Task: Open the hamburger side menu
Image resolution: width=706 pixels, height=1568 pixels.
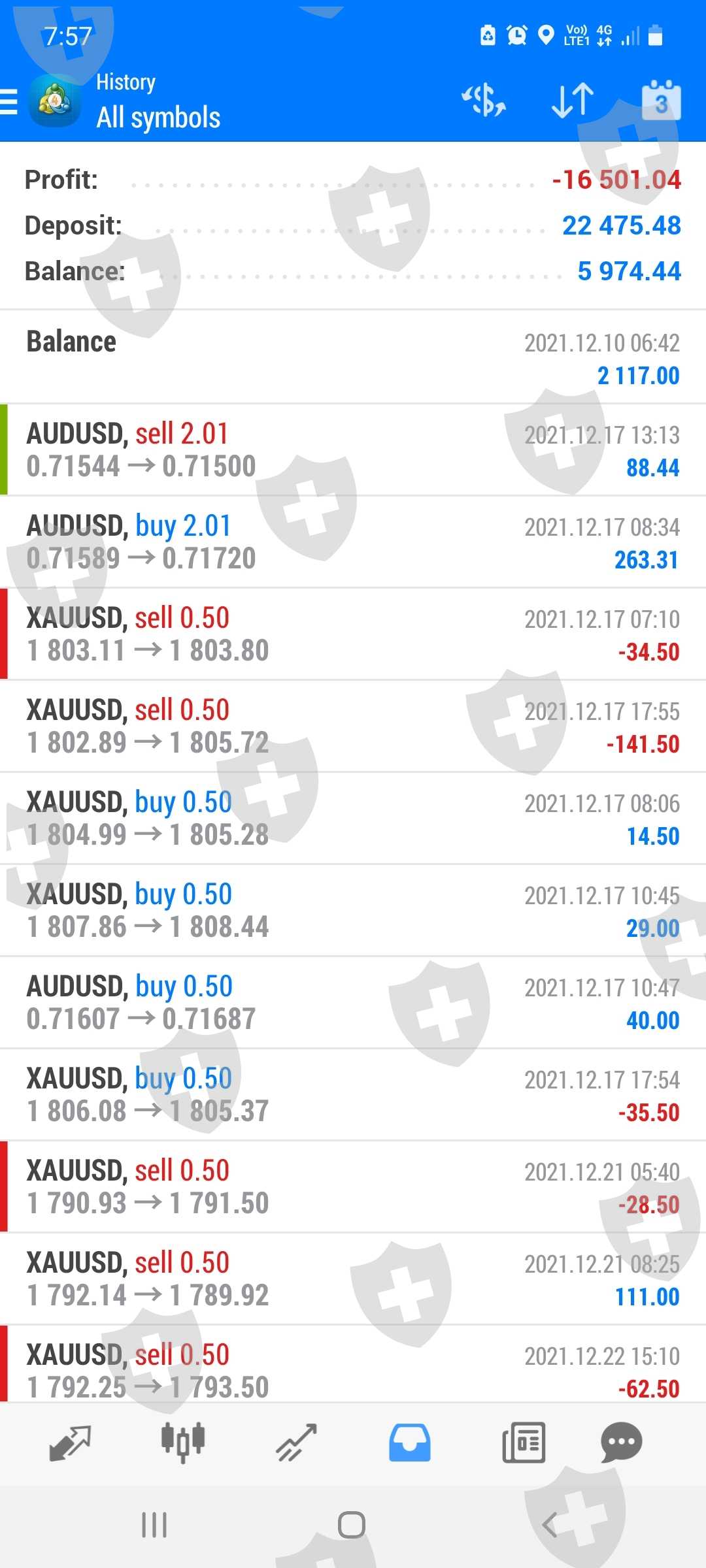Action: pos(9,102)
